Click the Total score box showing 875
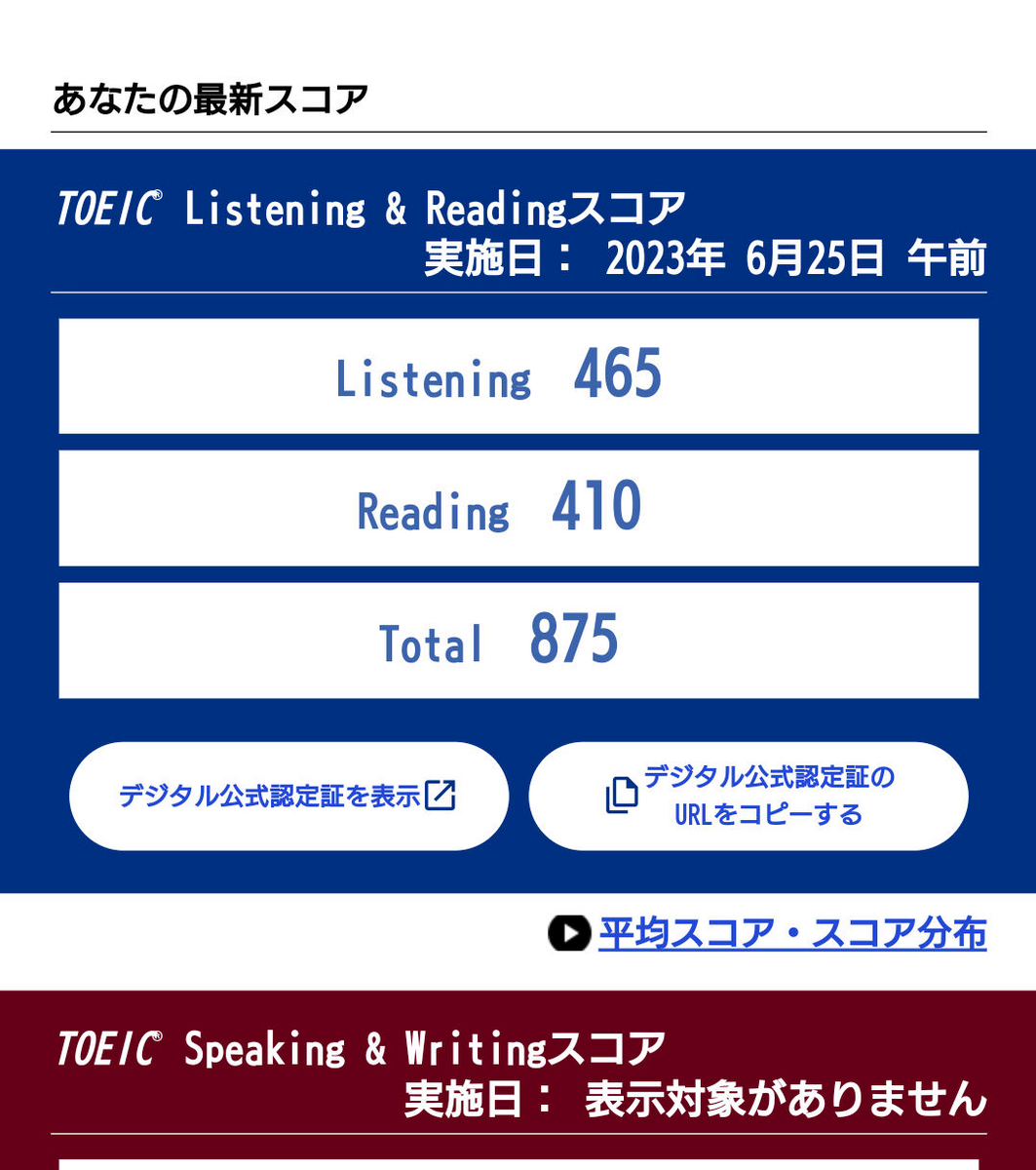The image size is (1036, 1170). (x=518, y=640)
